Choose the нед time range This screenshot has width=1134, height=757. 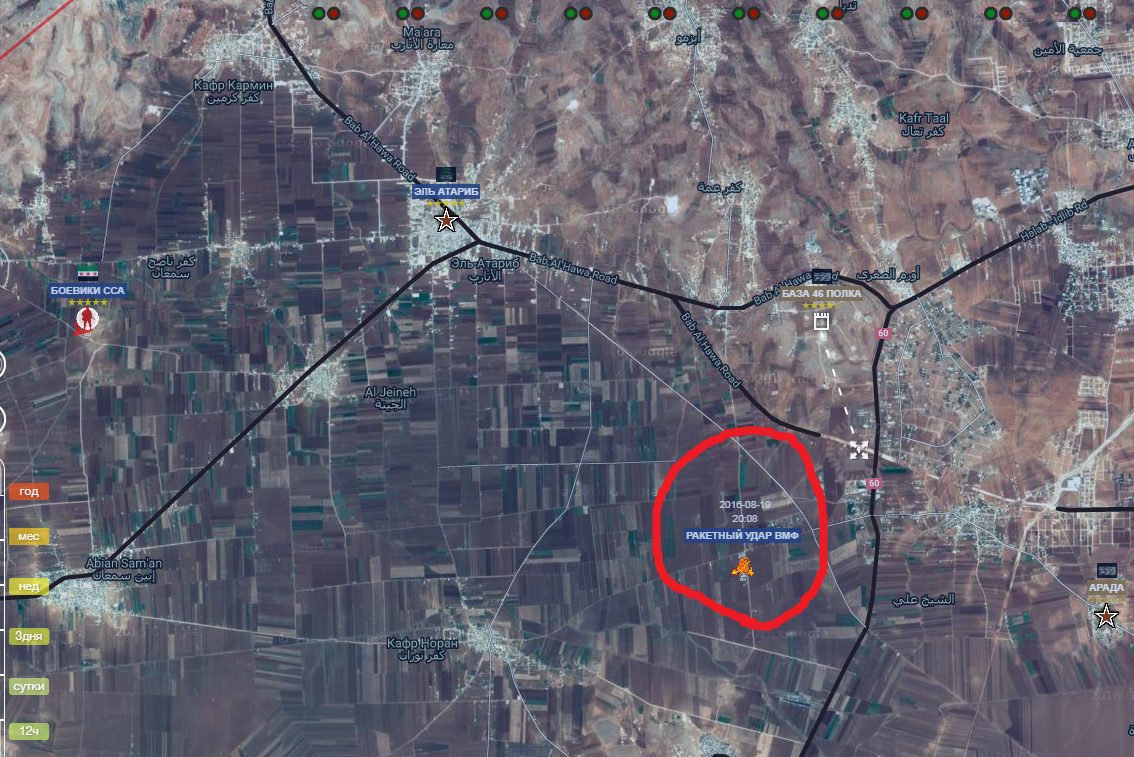[x=29, y=586]
